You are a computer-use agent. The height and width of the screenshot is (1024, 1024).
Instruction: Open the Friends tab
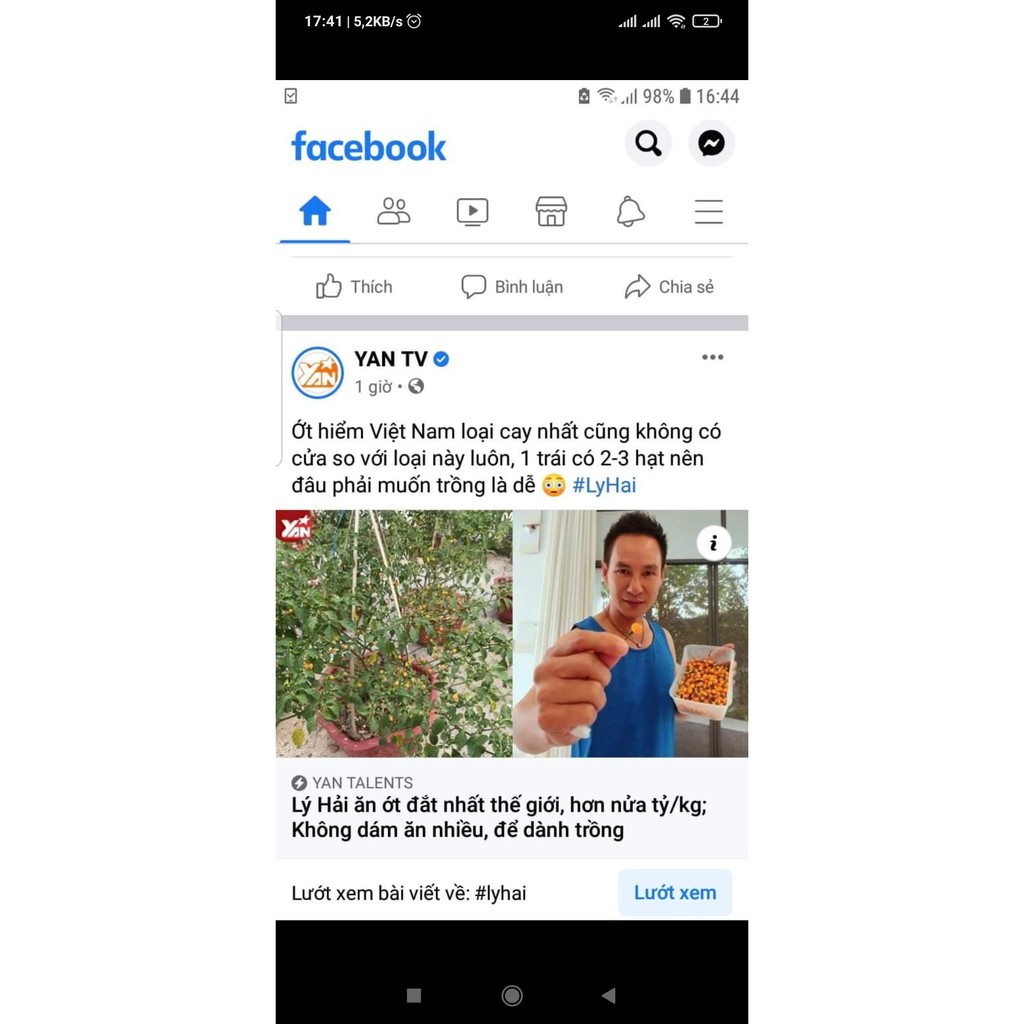point(393,212)
